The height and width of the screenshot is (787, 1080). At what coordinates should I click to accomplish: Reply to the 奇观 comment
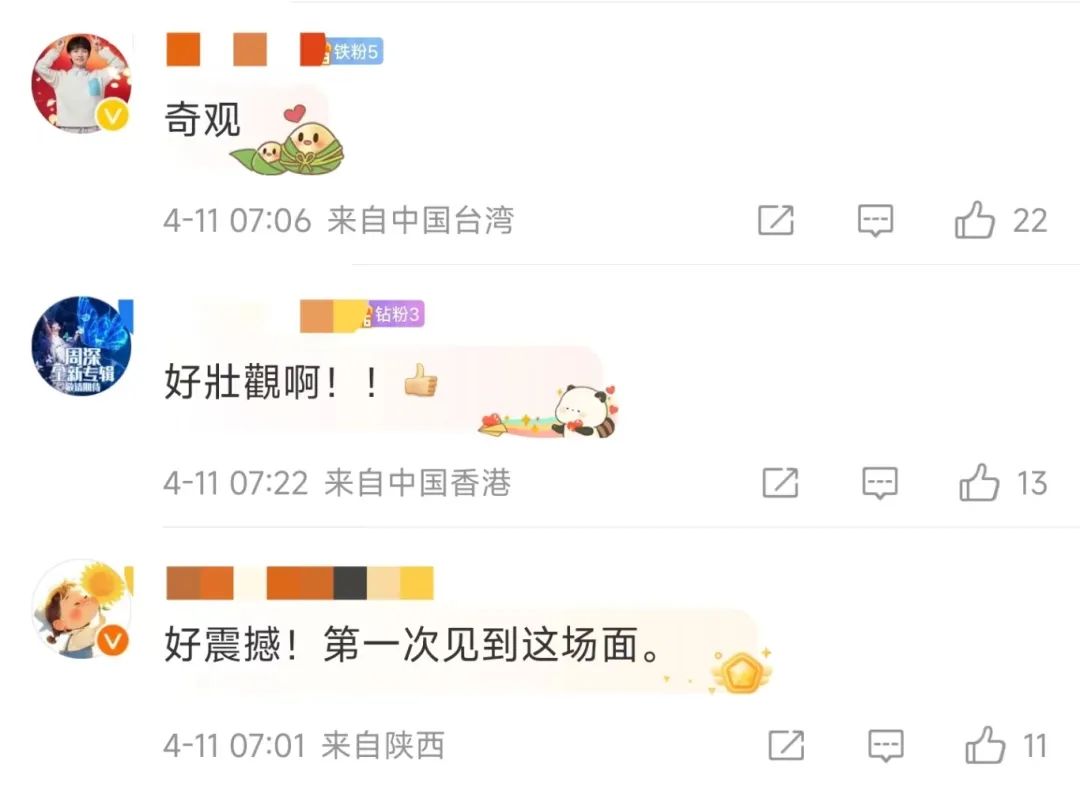[876, 221]
